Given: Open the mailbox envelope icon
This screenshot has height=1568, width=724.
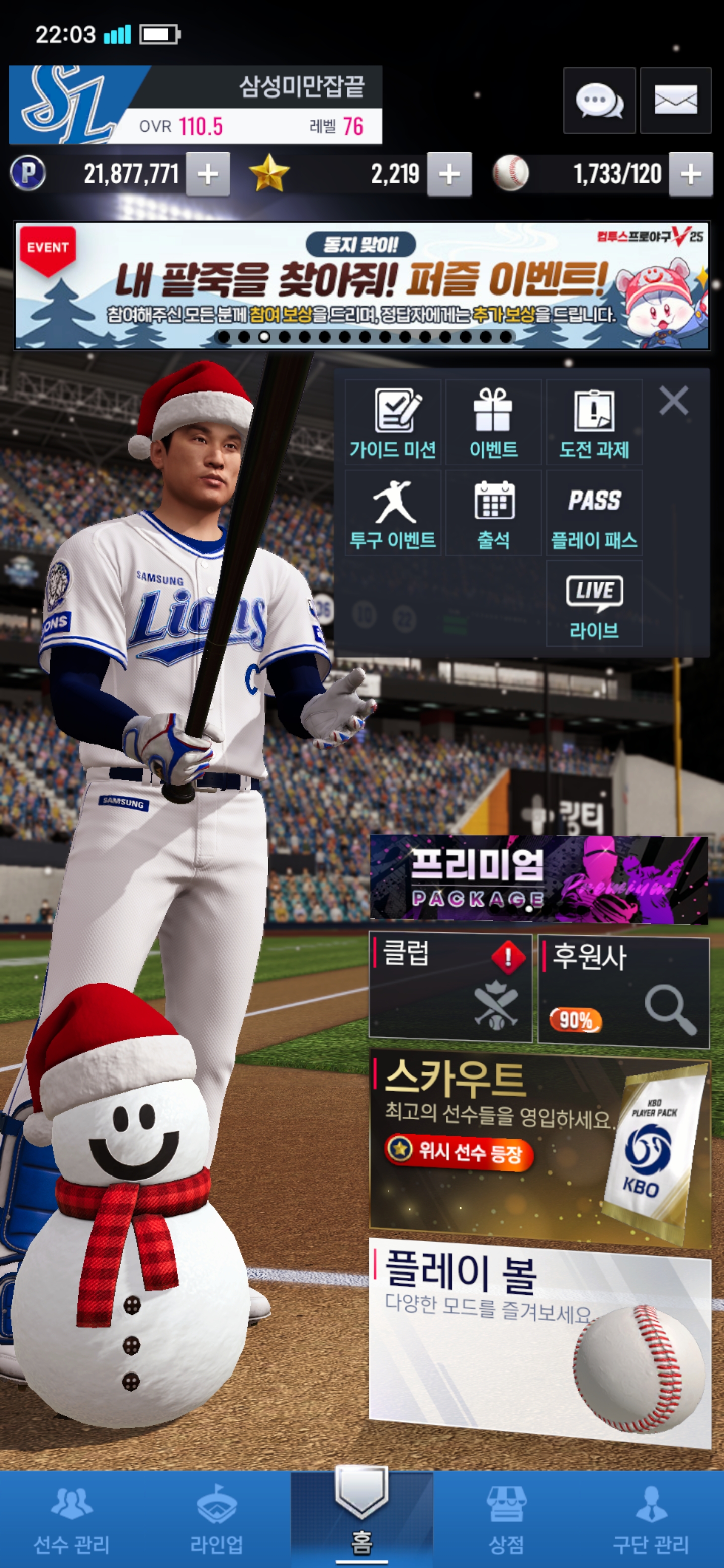Looking at the screenshot, I should 675,101.
